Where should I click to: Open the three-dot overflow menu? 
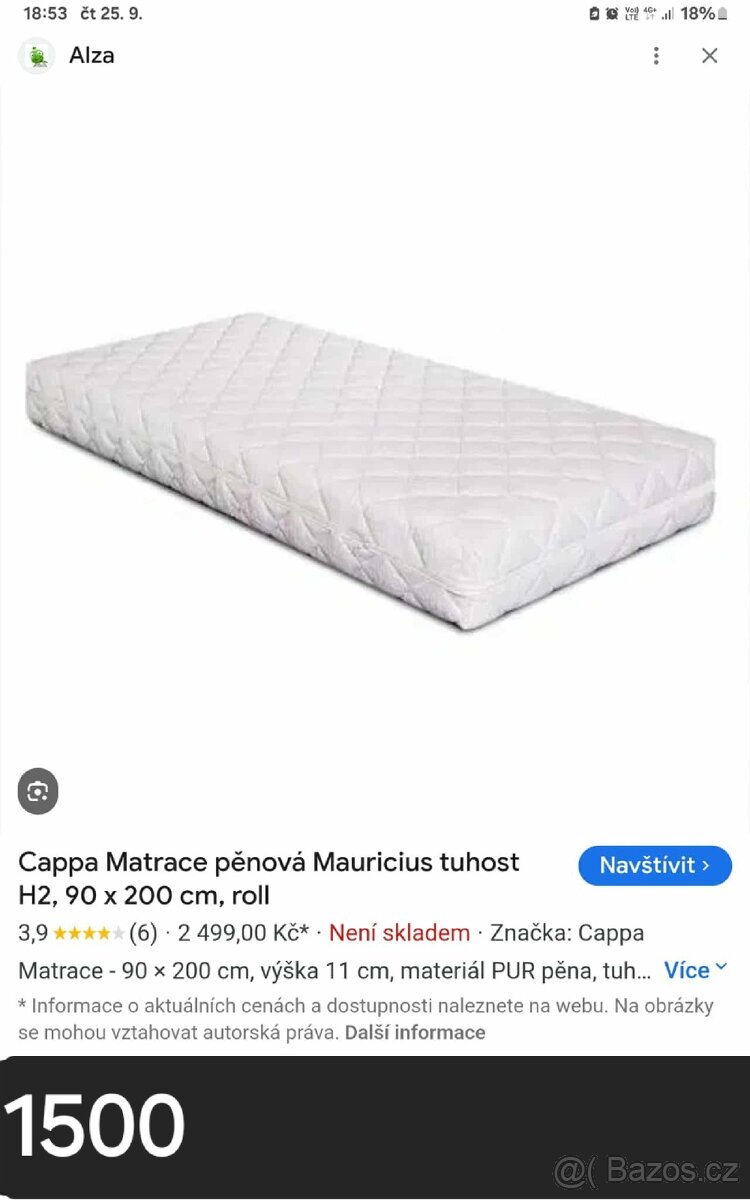coord(656,56)
